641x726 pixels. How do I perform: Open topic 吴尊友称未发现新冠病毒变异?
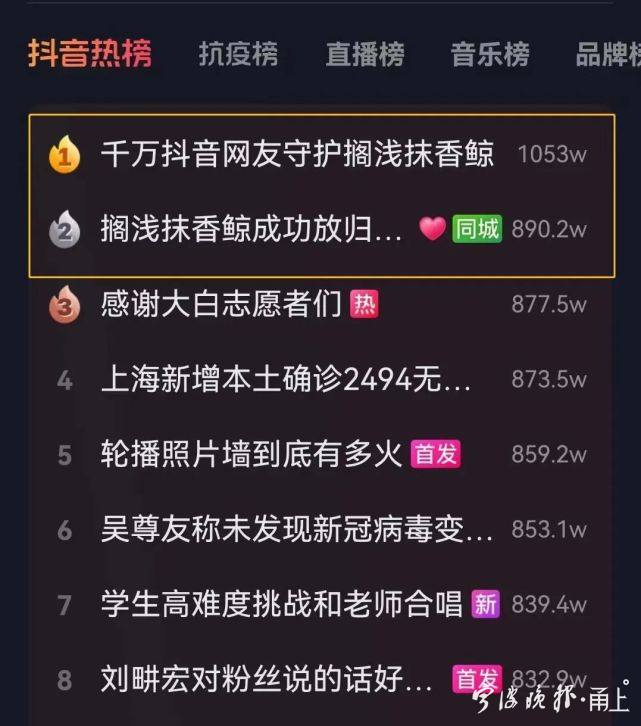point(297,530)
